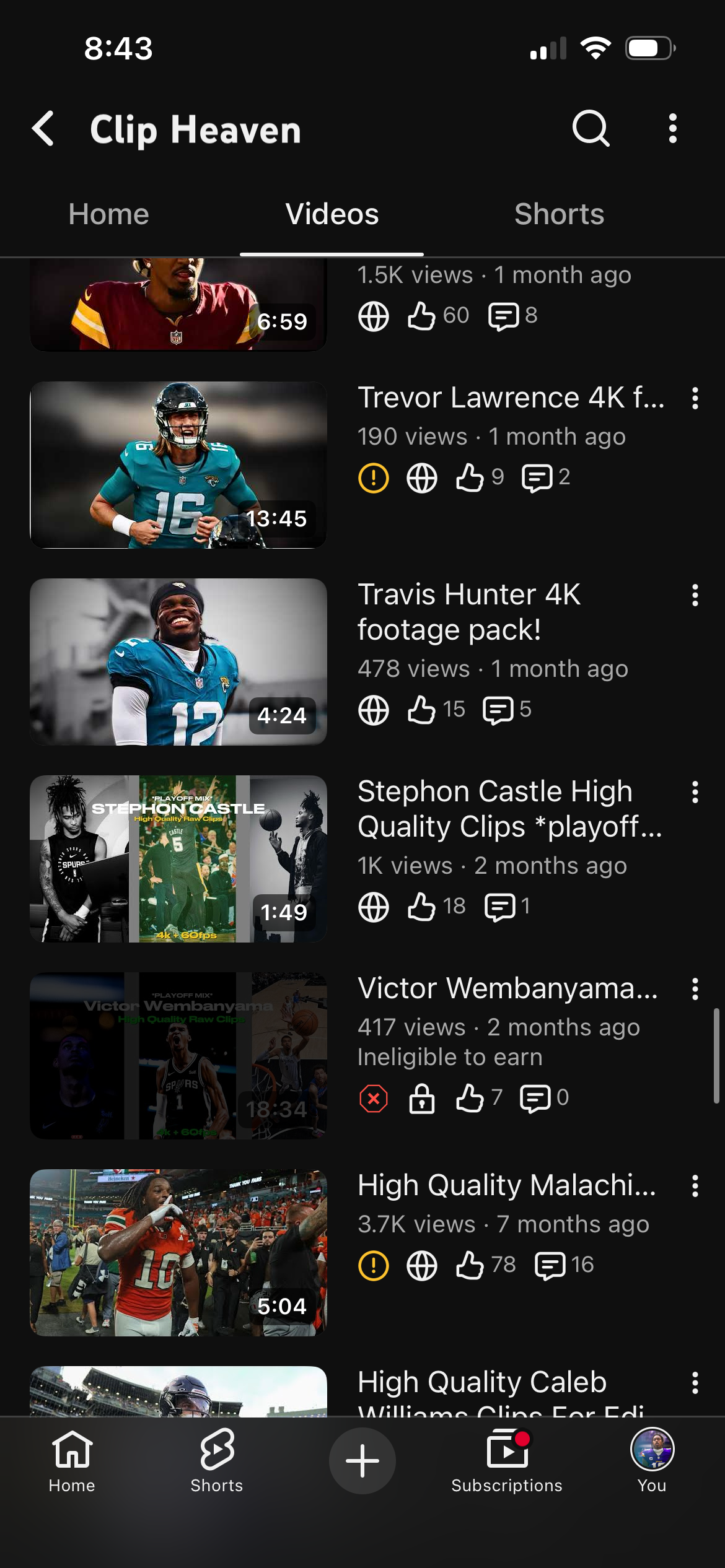Viewport: 725px width, 1568px height.
Task: Go back from Clip Heaven channel
Action: tap(43, 129)
